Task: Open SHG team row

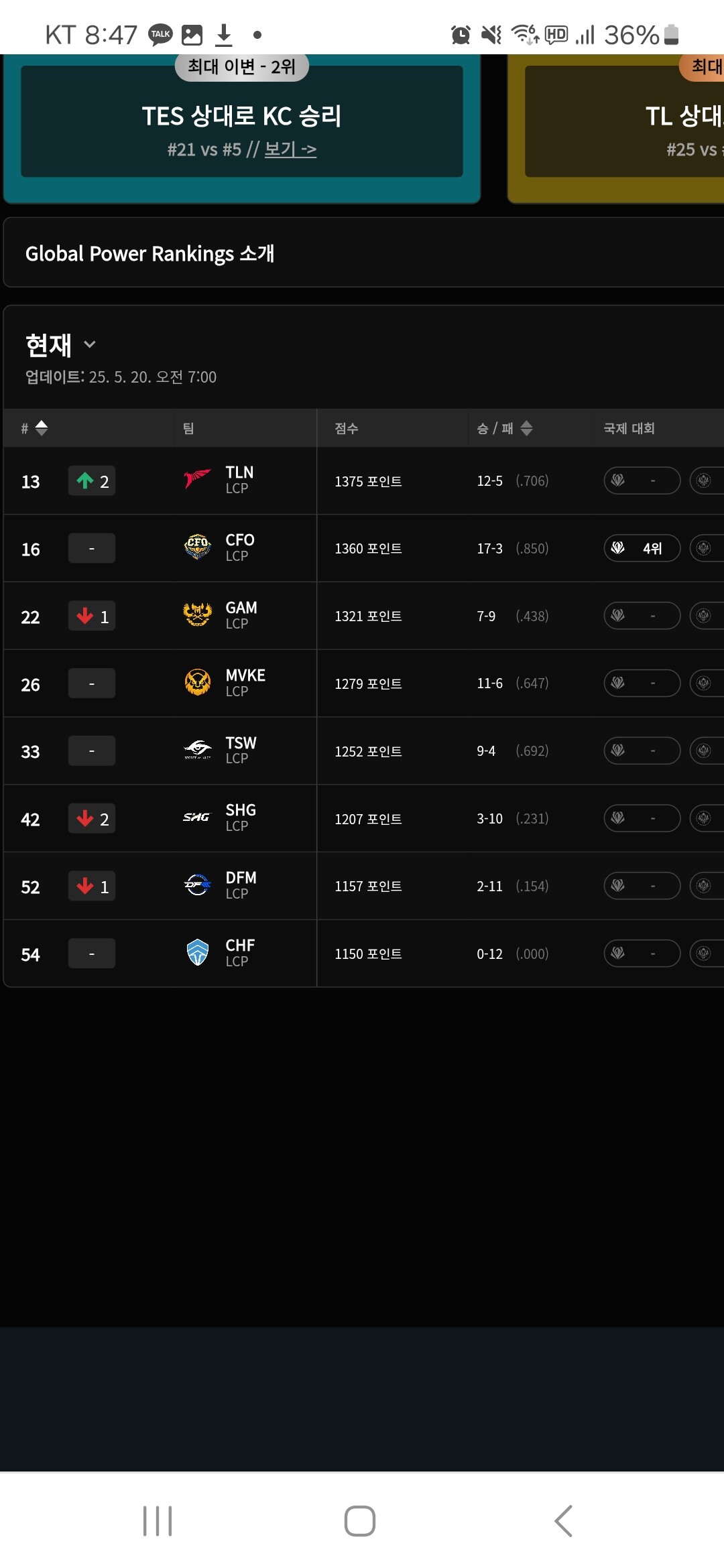Action: (240, 818)
